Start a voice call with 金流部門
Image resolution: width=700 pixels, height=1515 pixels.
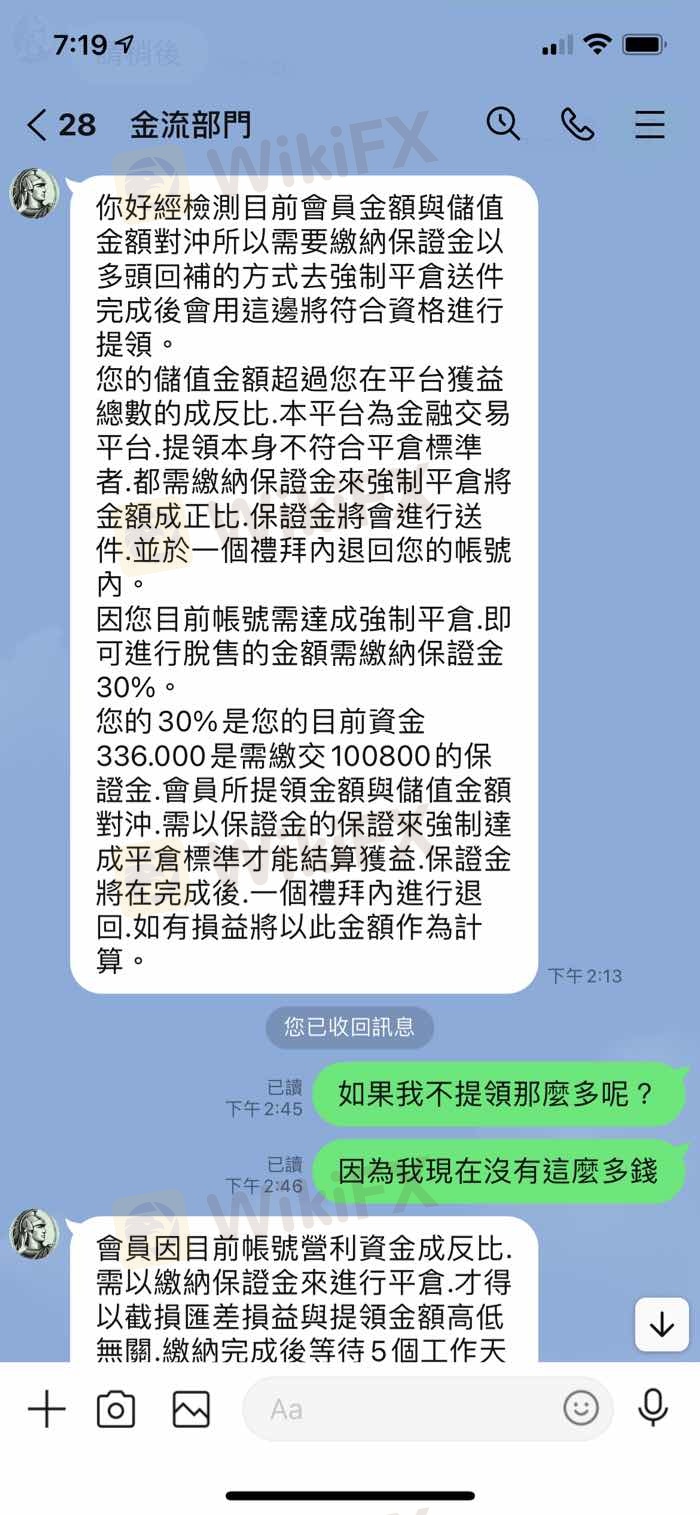577,124
